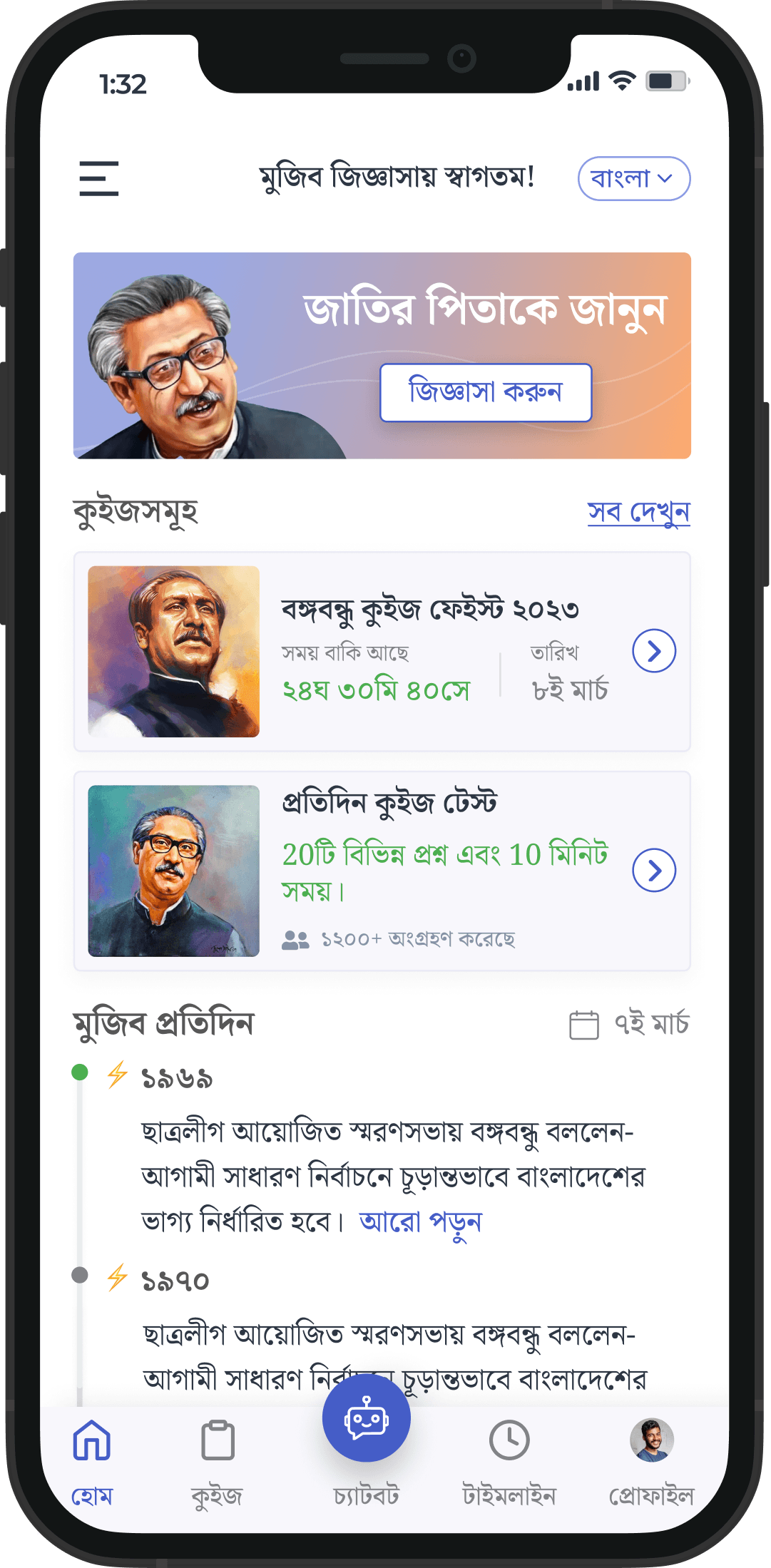
Task: Select the ১৯৬৯ timeline entry
Action: tap(177, 1078)
